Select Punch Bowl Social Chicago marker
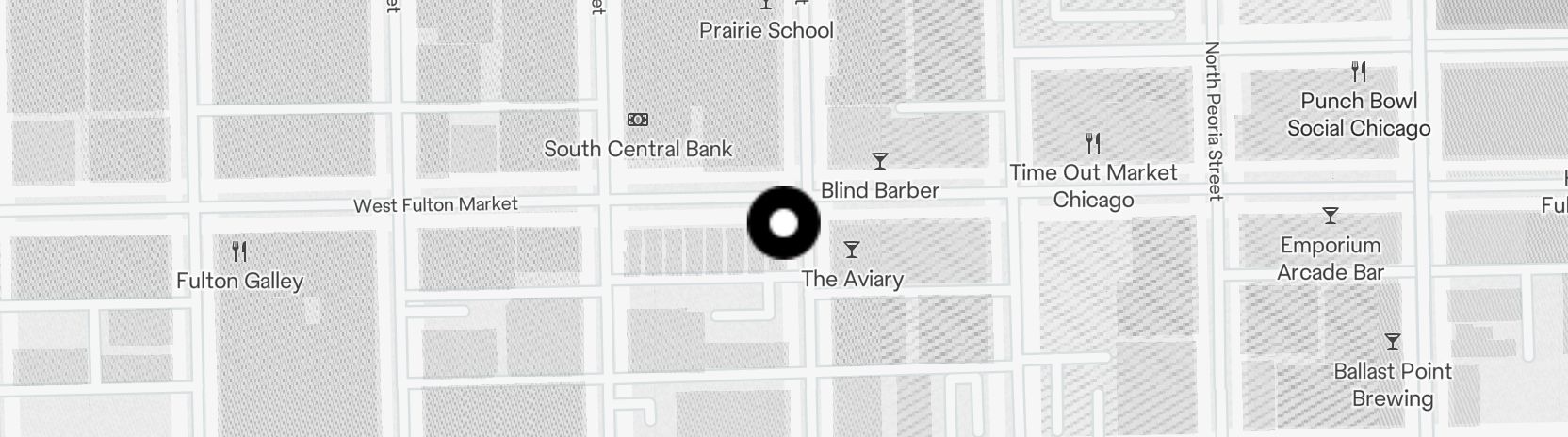 click(x=1358, y=73)
